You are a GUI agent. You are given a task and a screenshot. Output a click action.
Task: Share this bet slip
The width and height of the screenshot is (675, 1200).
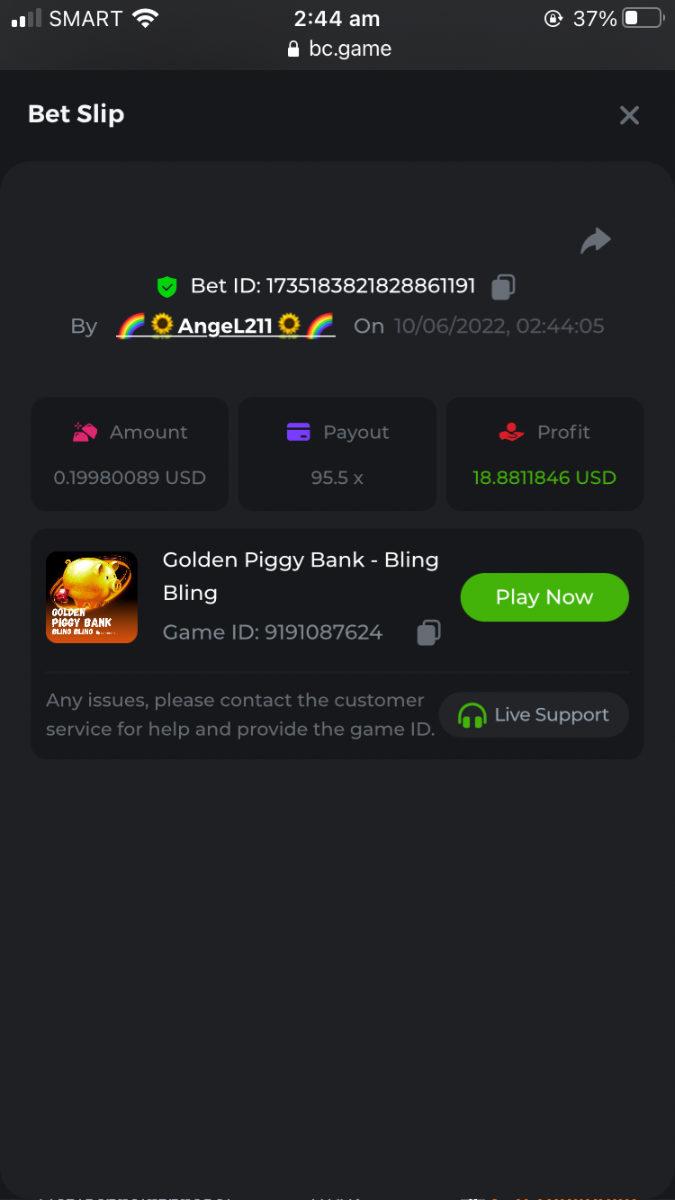596,241
